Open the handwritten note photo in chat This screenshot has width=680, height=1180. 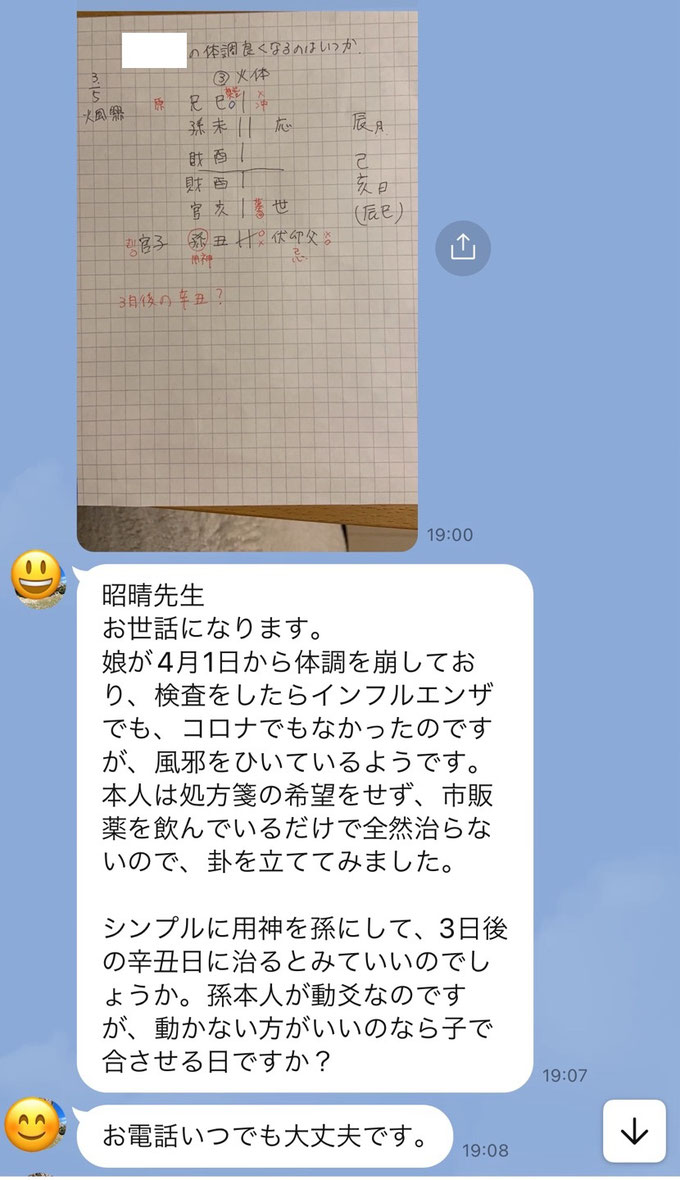tap(247, 280)
